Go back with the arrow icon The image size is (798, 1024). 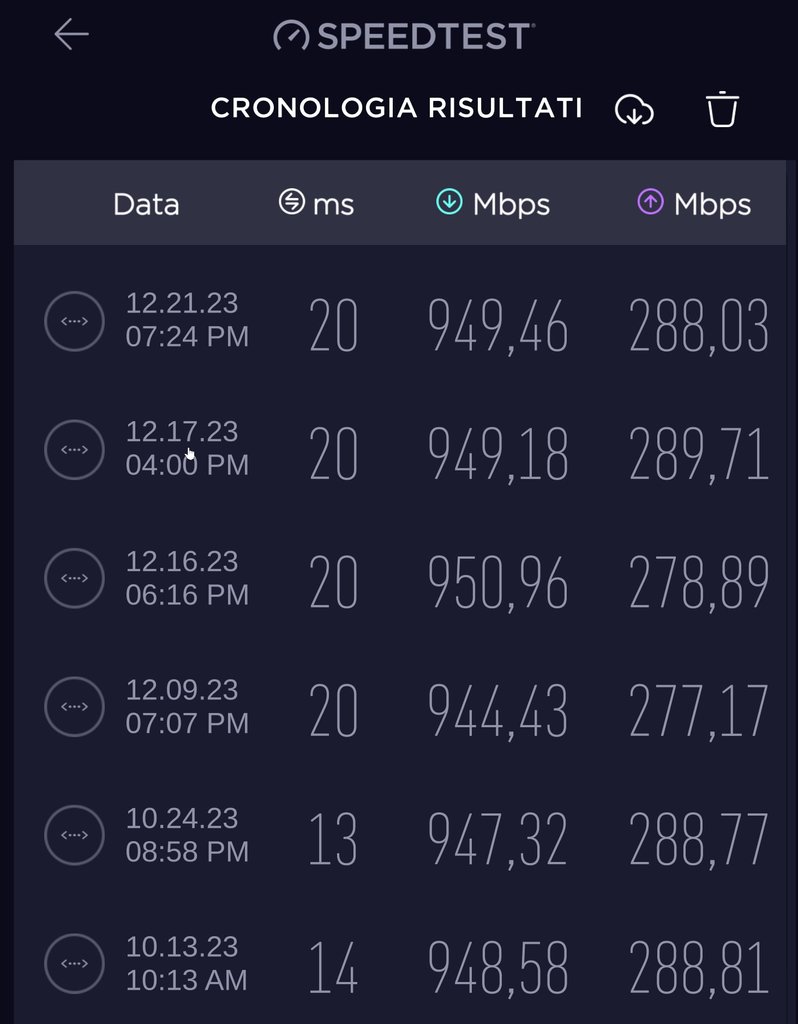pos(72,35)
